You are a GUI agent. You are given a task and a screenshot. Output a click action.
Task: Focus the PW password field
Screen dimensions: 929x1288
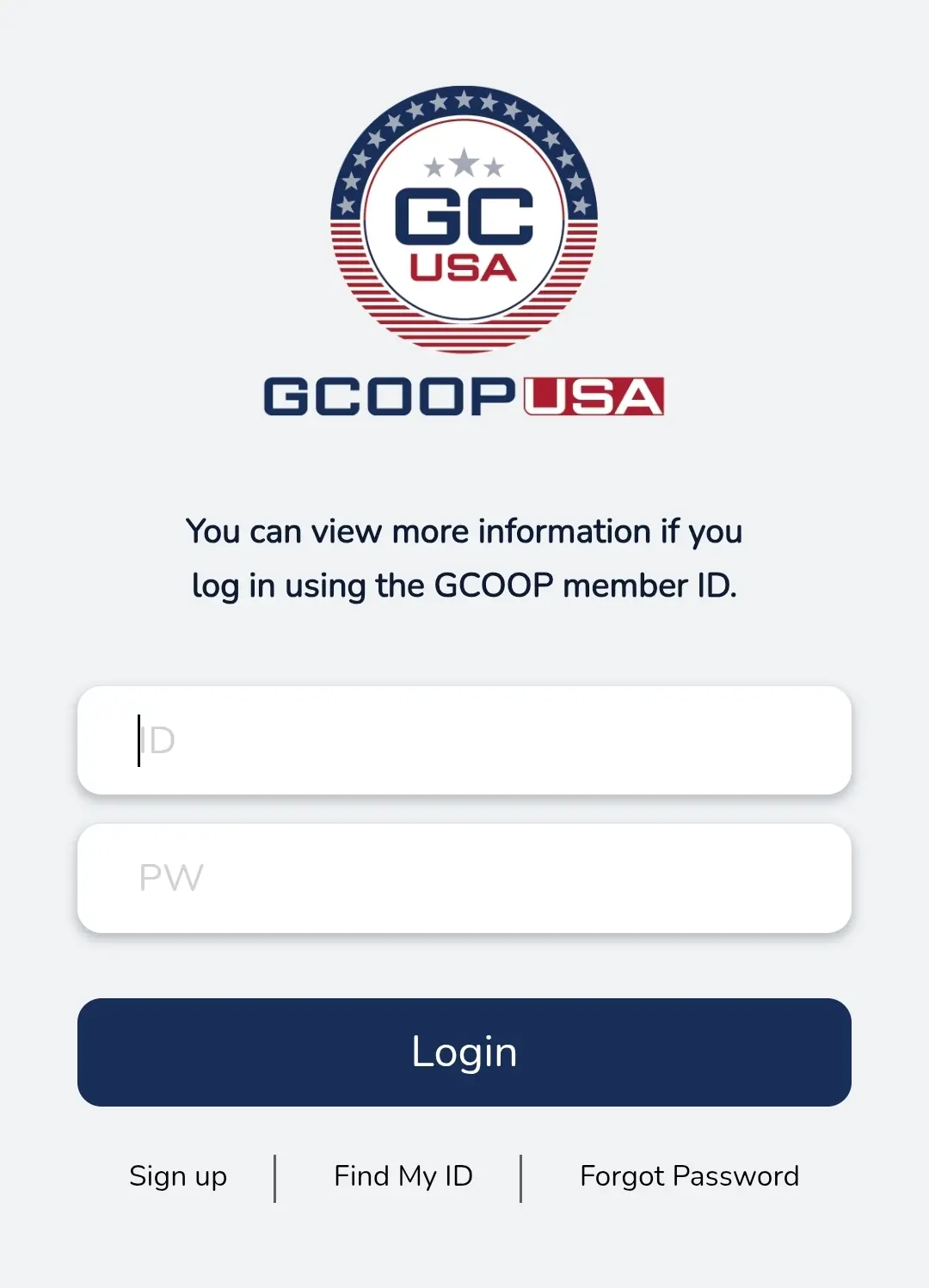point(464,878)
